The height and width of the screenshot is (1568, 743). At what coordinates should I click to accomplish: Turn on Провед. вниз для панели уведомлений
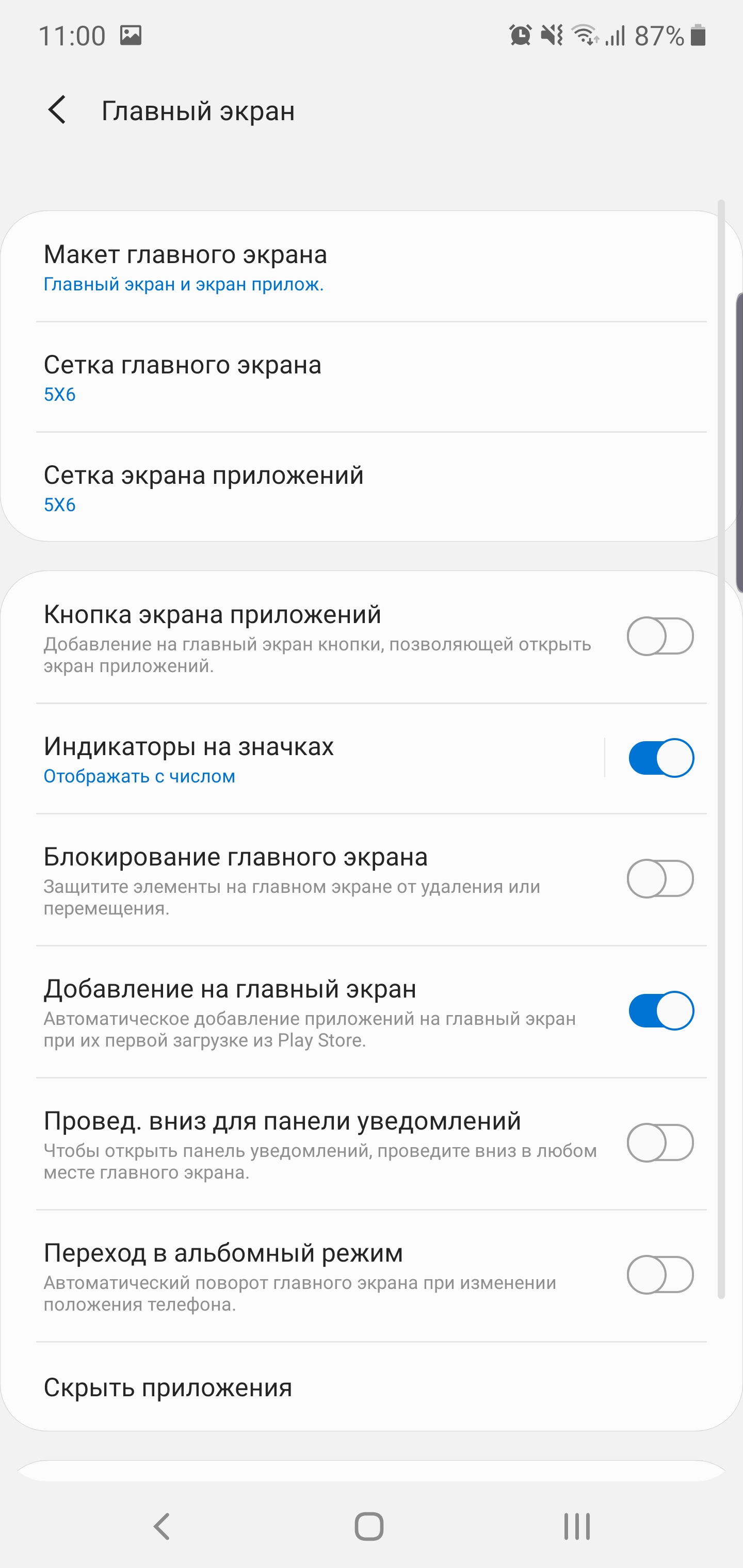pos(660,1143)
